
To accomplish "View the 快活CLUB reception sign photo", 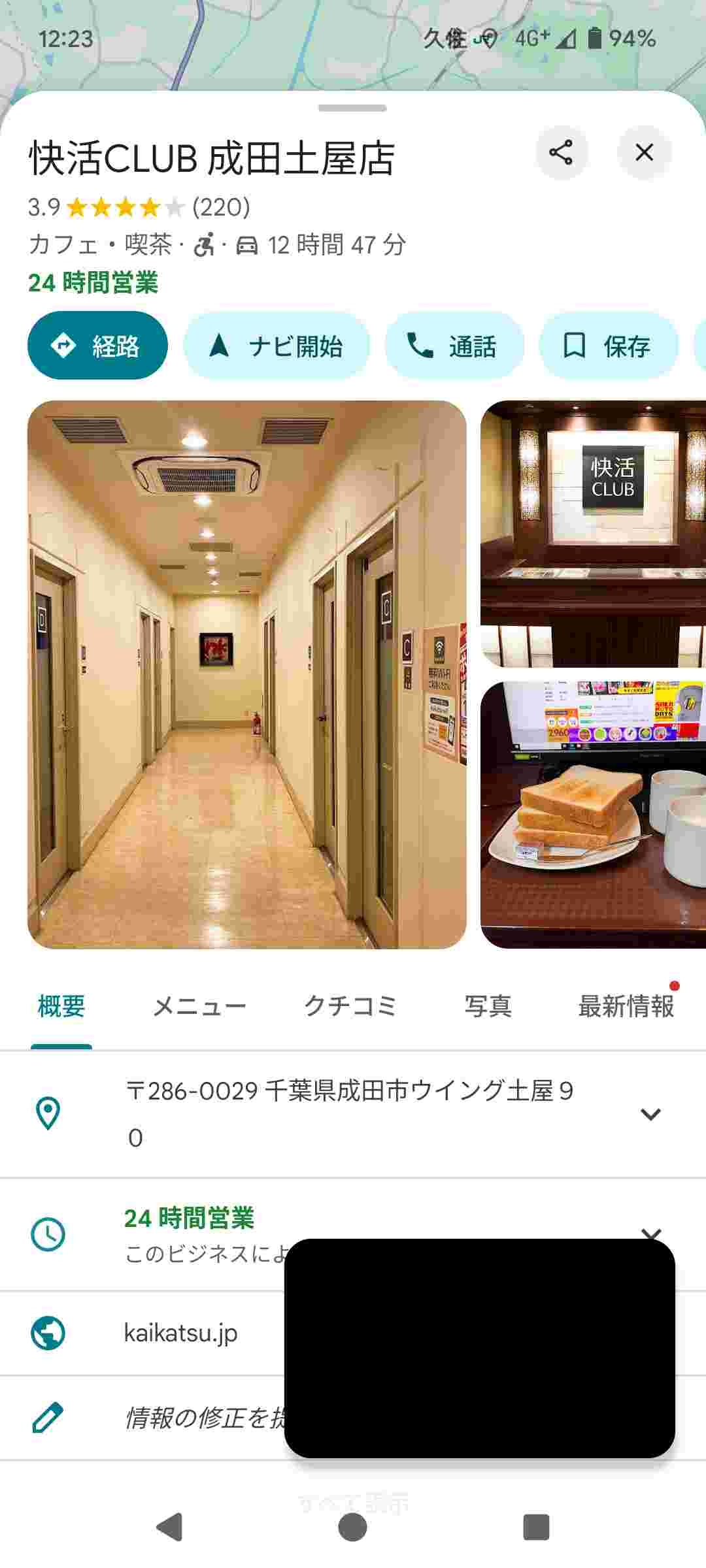I will [x=593, y=533].
